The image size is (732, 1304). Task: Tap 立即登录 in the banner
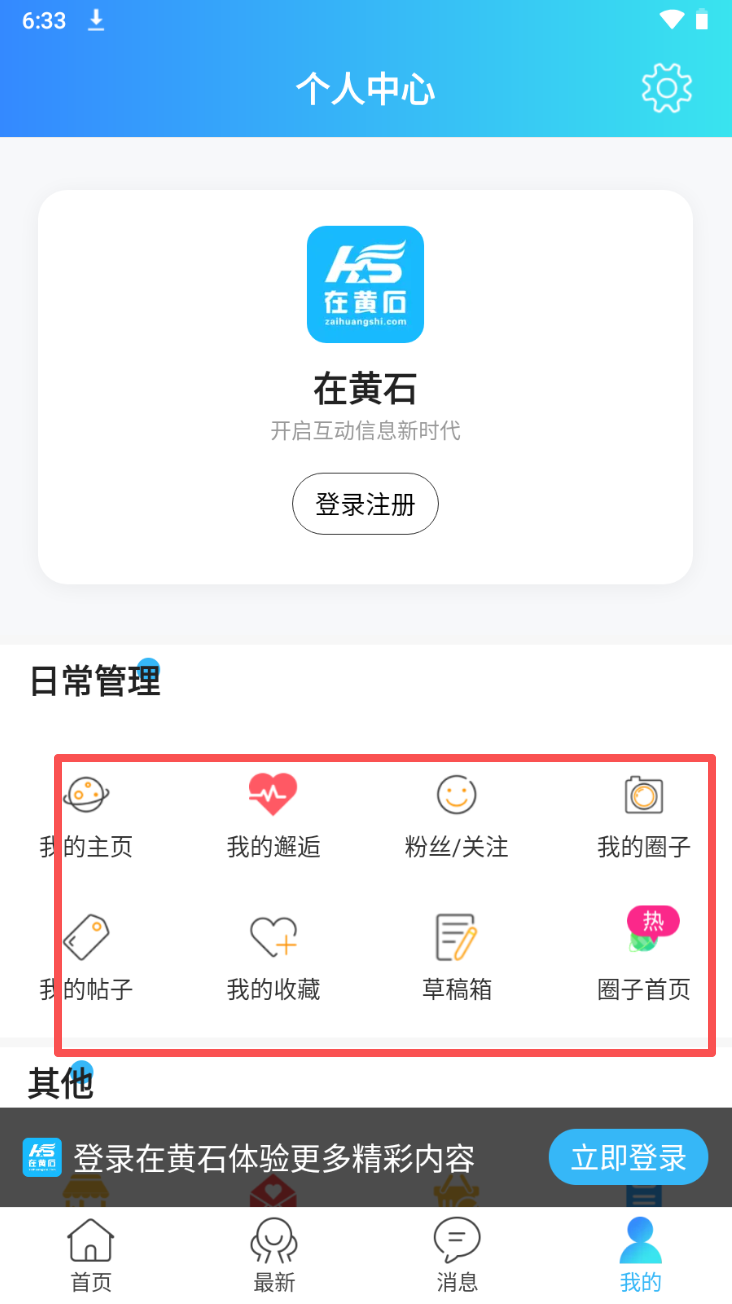tap(628, 1158)
